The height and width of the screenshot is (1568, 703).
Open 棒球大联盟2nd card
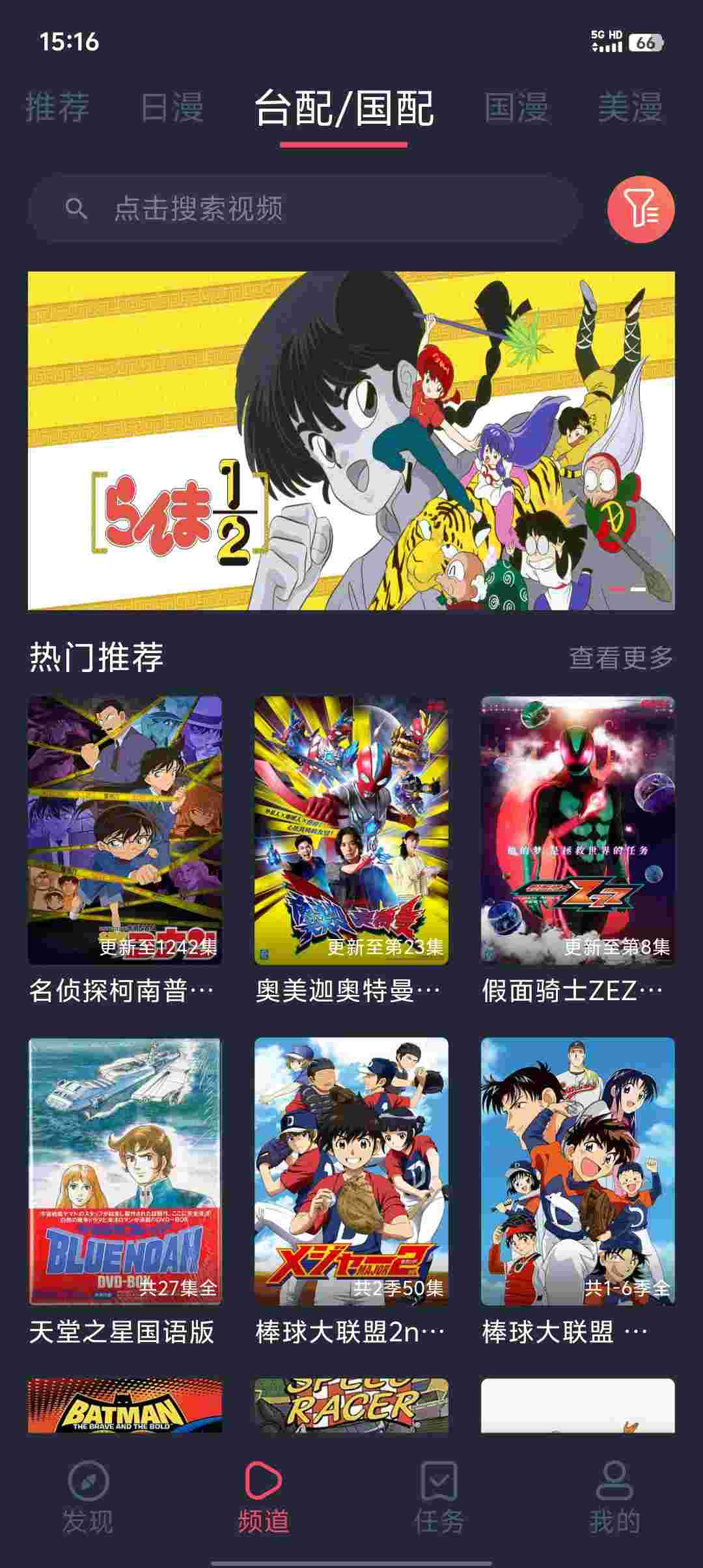pos(351,1171)
